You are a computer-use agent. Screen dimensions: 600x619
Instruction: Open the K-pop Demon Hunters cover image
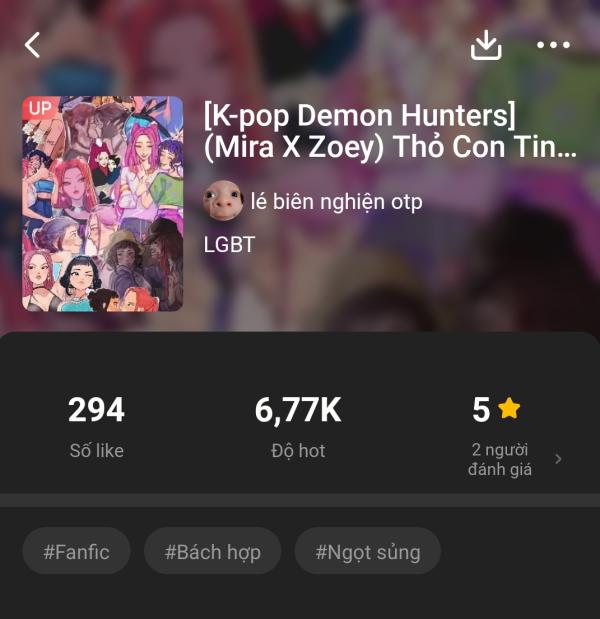click(x=103, y=204)
